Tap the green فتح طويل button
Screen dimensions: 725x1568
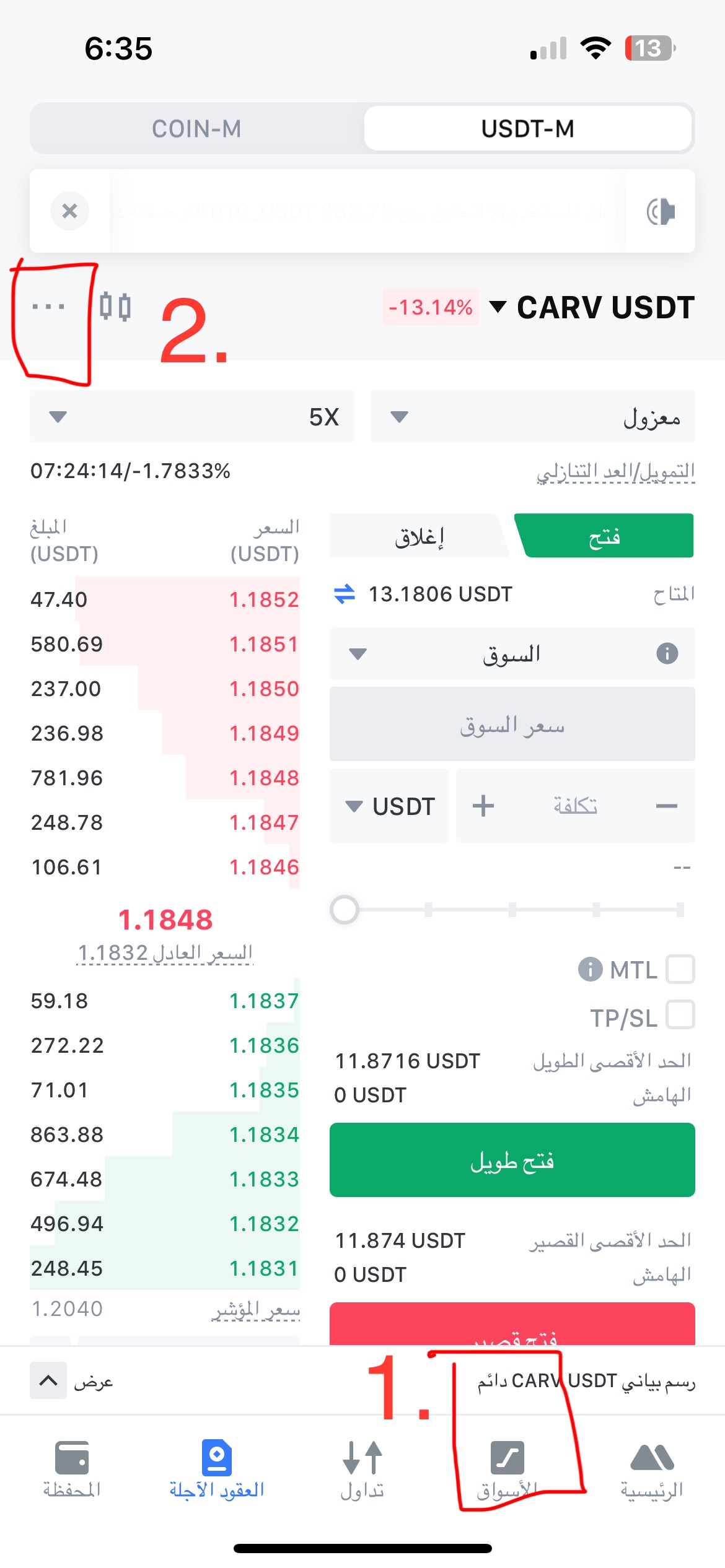click(x=512, y=1160)
